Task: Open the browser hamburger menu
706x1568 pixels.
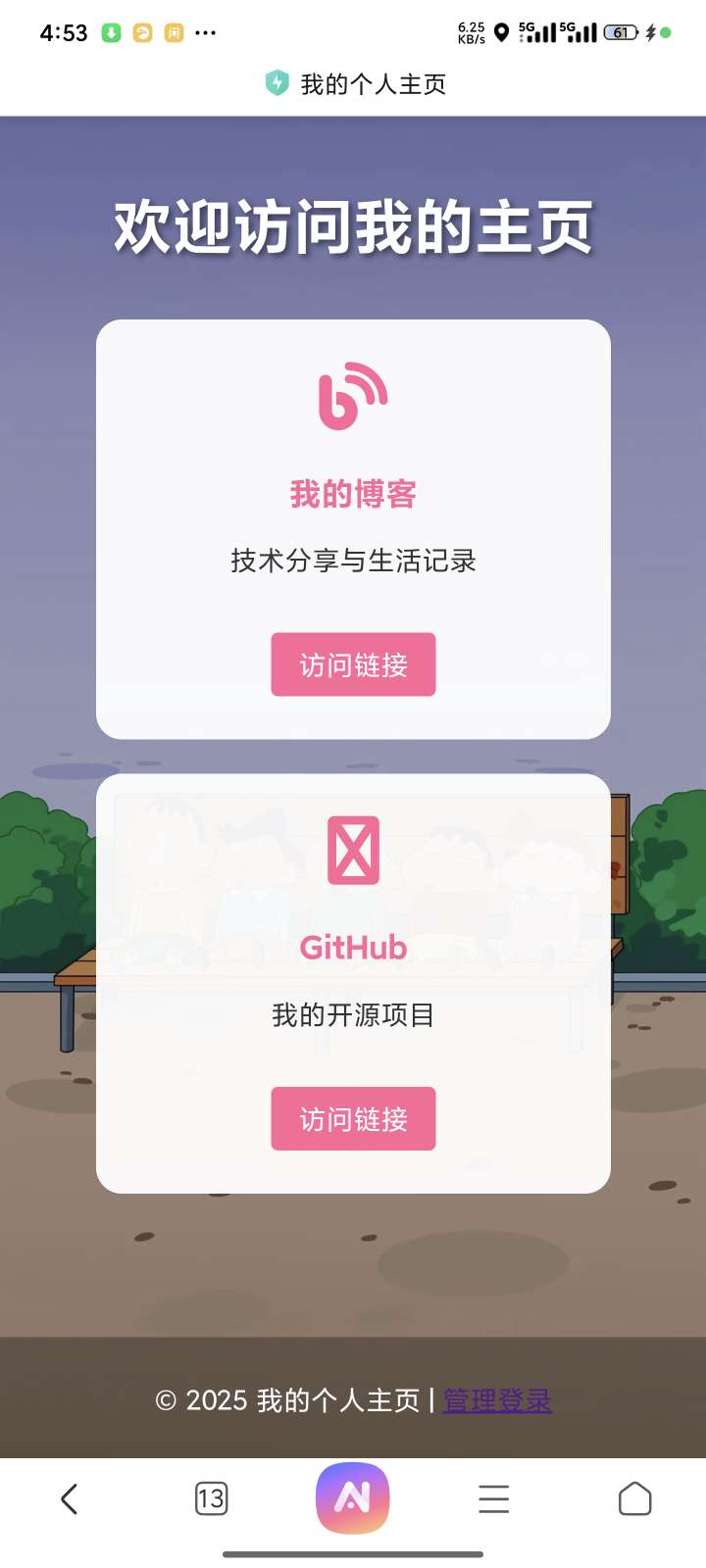Action: click(493, 1498)
